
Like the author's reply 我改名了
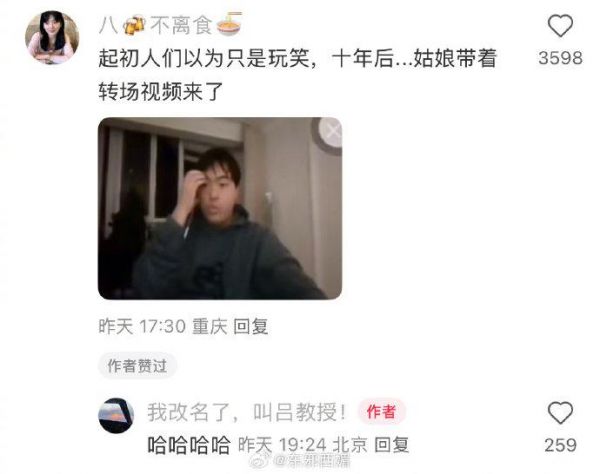(x=561, y=414)
